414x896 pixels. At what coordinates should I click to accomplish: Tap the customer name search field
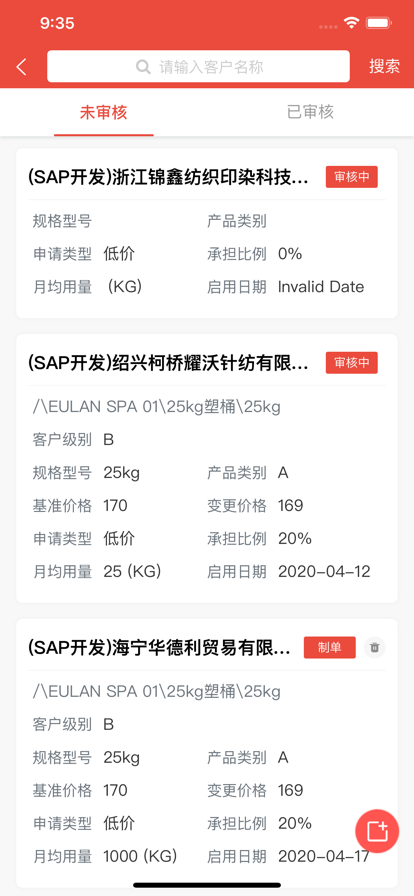[x=198, y=66]
